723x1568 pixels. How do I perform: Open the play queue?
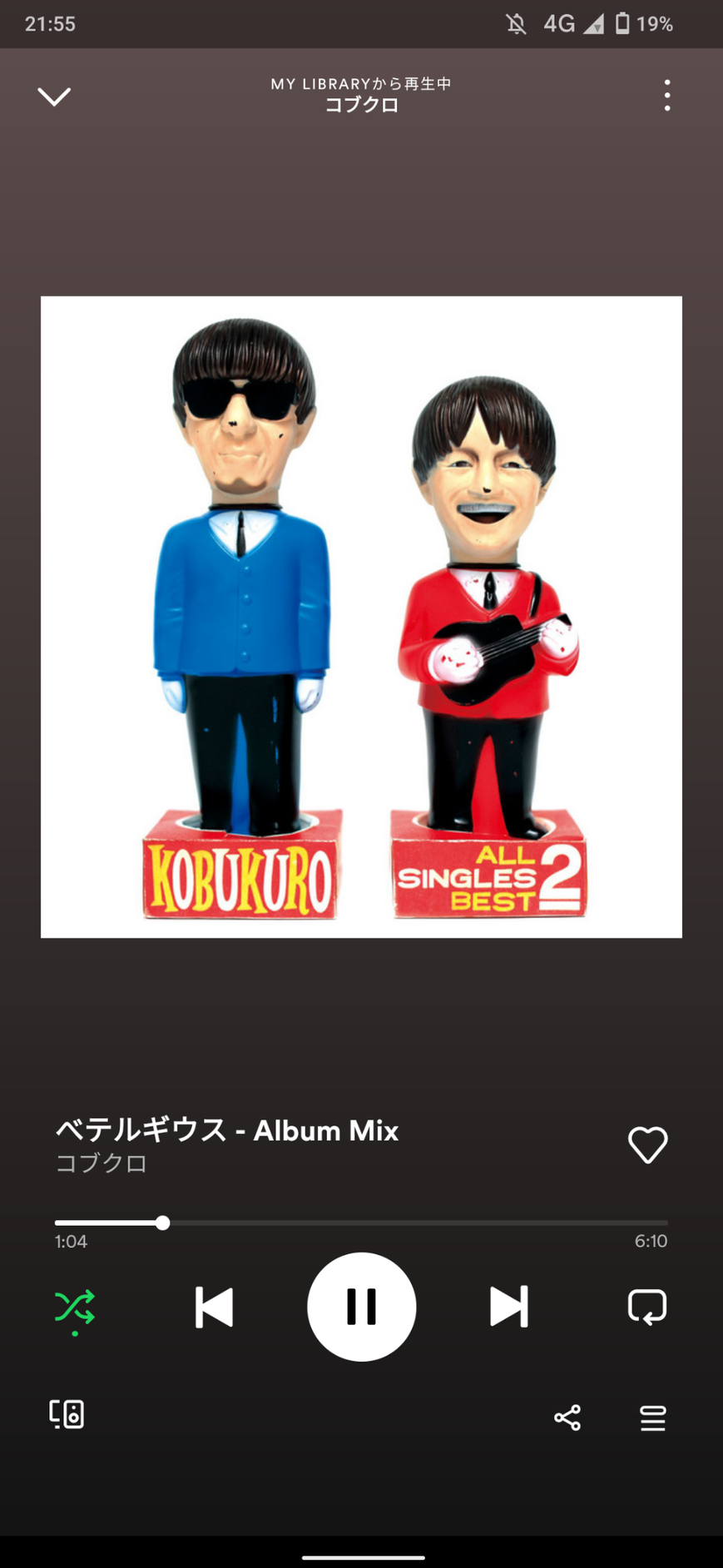pos(653,1417)
